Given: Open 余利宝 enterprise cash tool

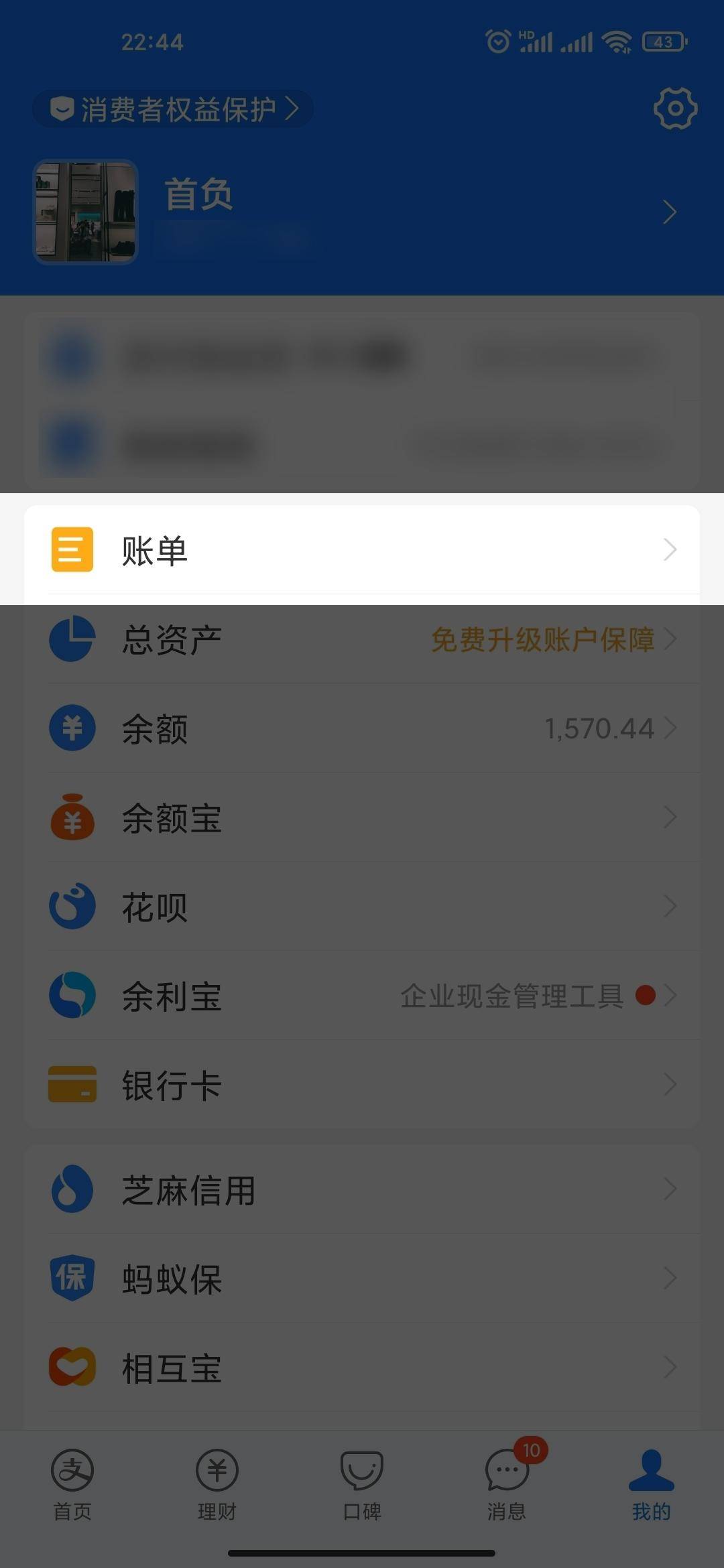Looking at the screenshot, I should click(x=362, y=996).
